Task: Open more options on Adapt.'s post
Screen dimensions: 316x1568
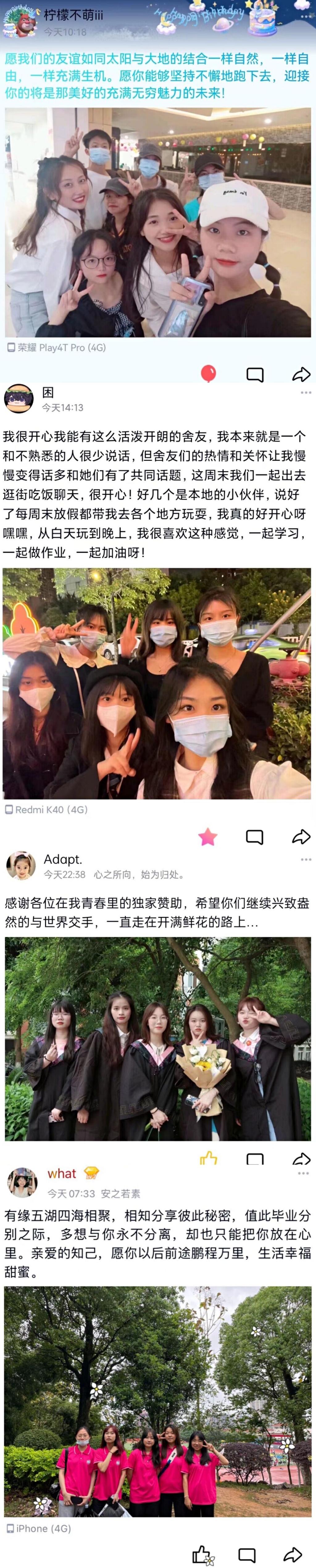Action: pos(306,860)
